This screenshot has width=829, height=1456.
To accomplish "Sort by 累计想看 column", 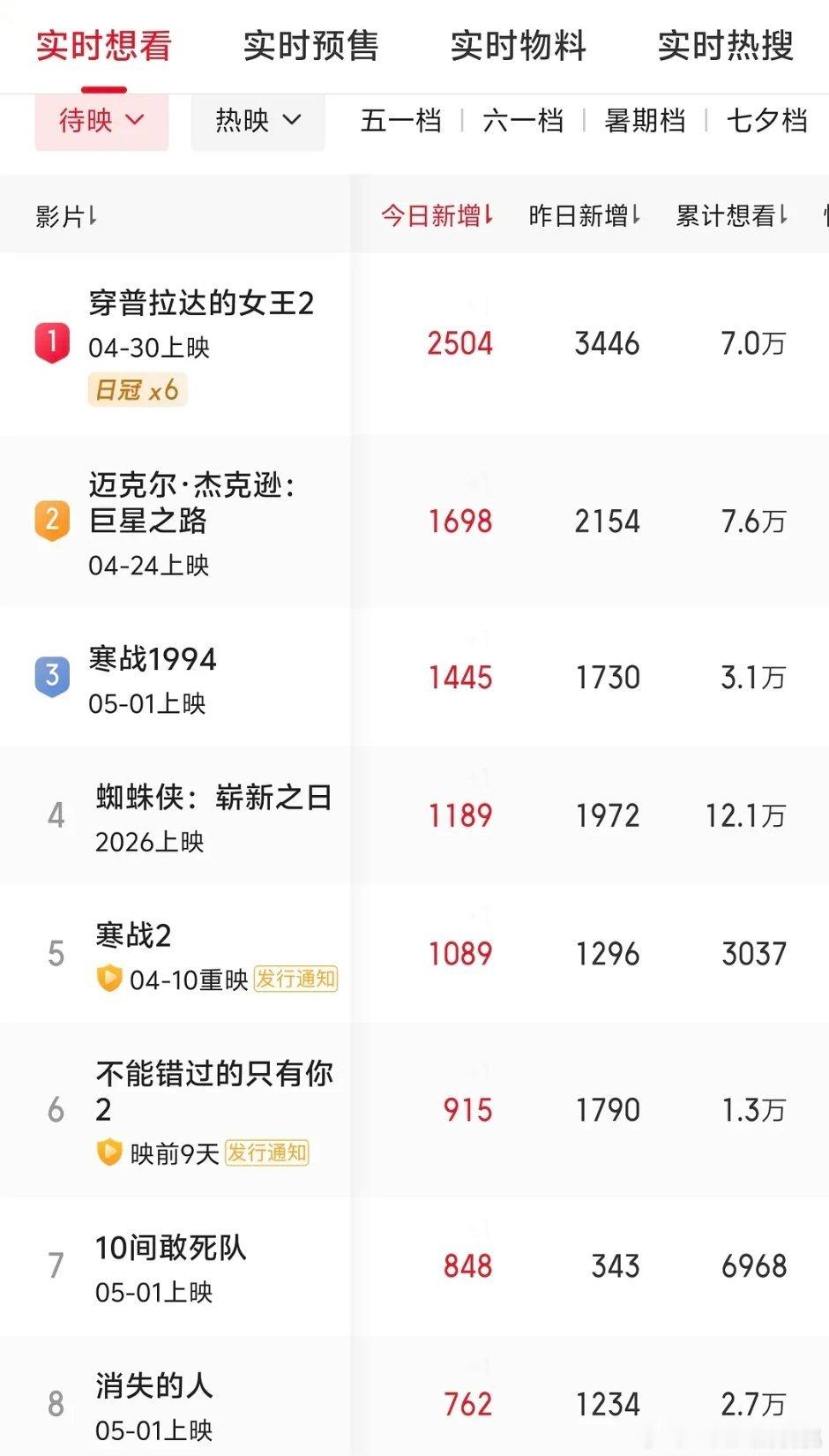I will click(x=731, y=214).
